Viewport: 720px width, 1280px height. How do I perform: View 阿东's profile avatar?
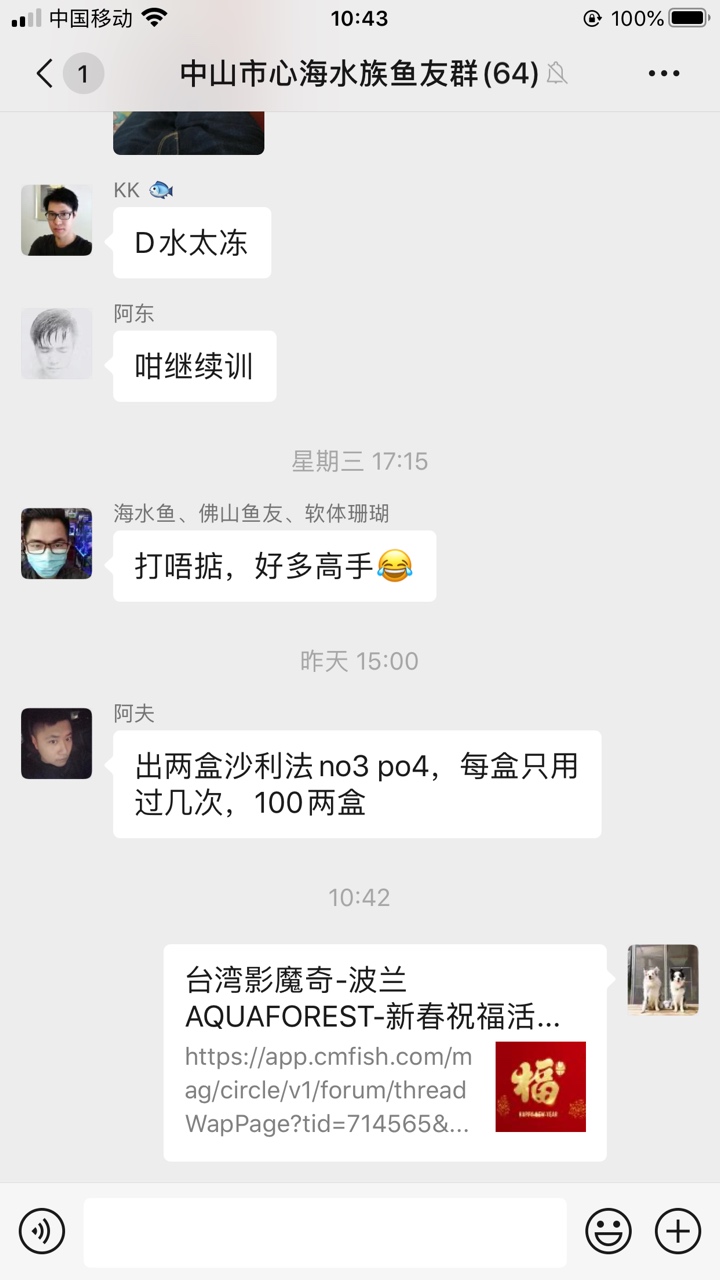56,344
